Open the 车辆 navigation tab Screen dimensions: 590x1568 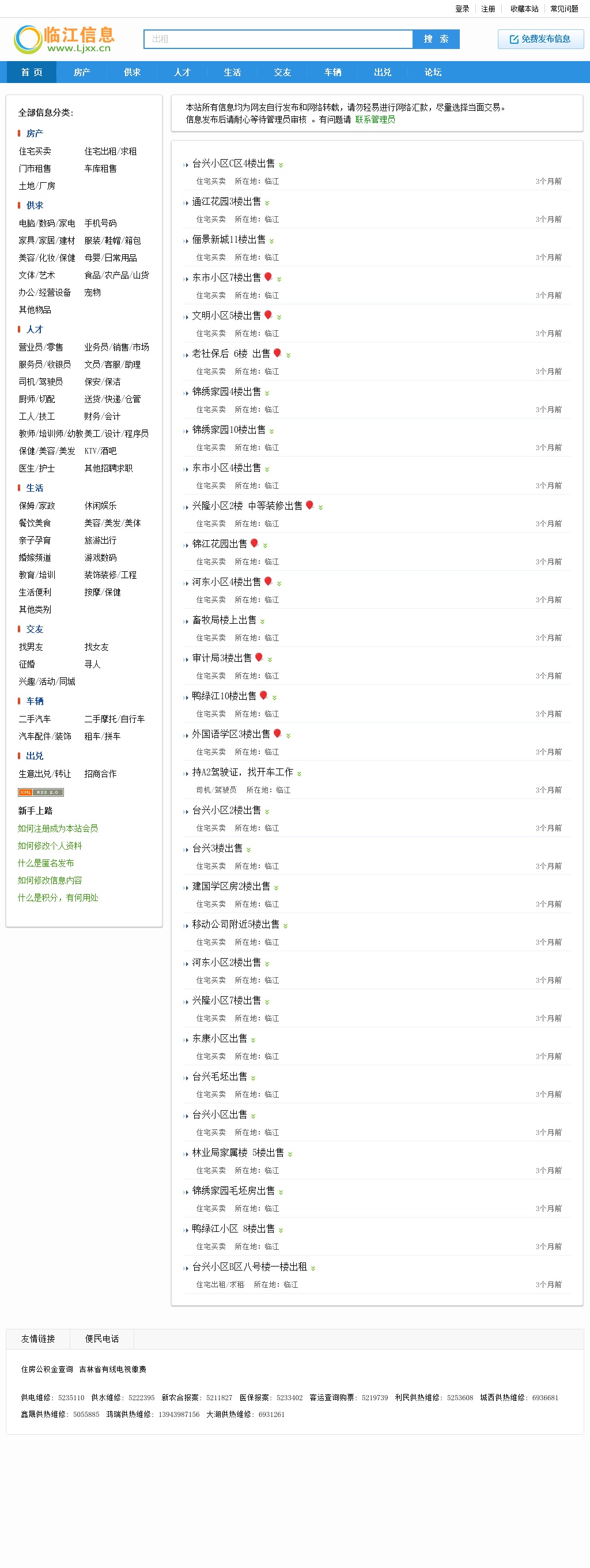332,72
